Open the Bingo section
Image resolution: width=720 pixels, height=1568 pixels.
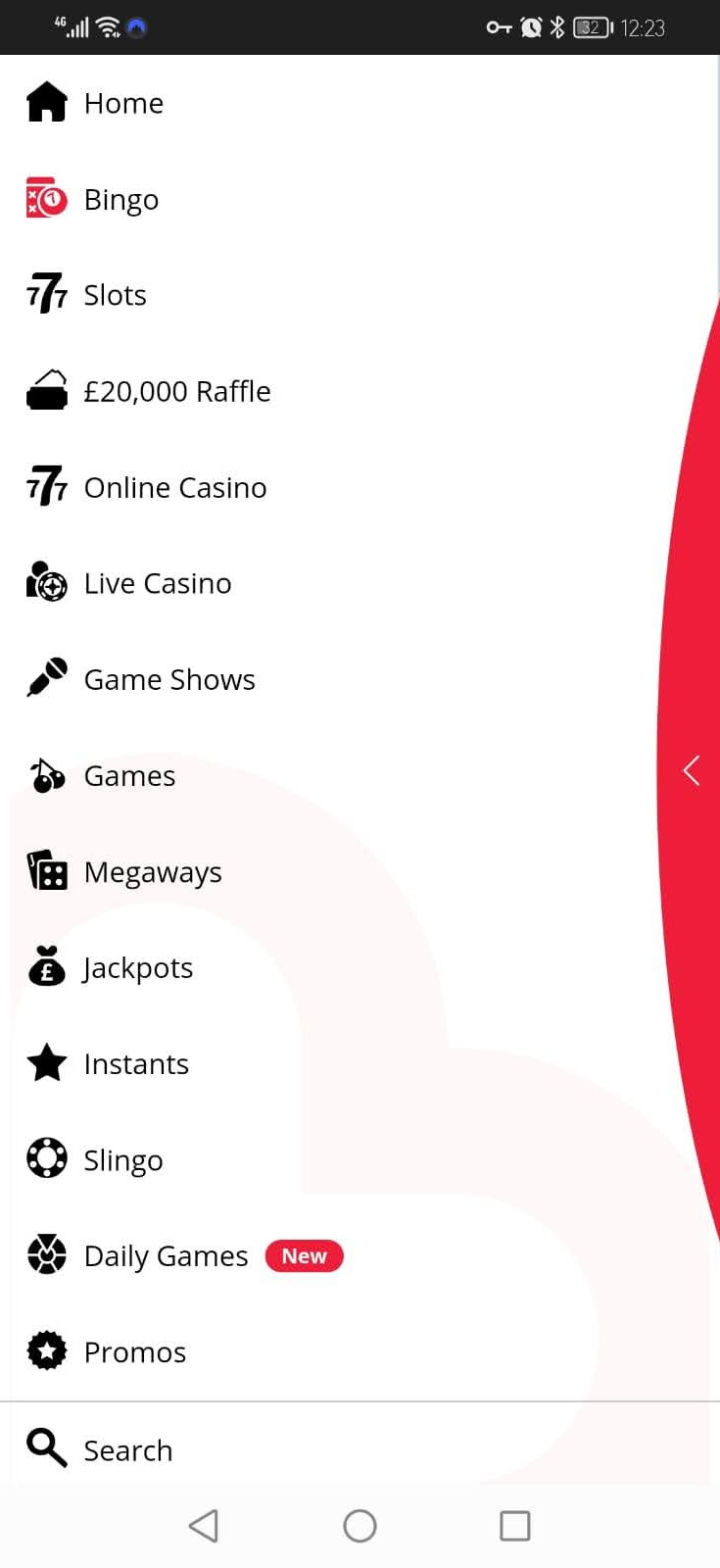[x=120, y=199]
